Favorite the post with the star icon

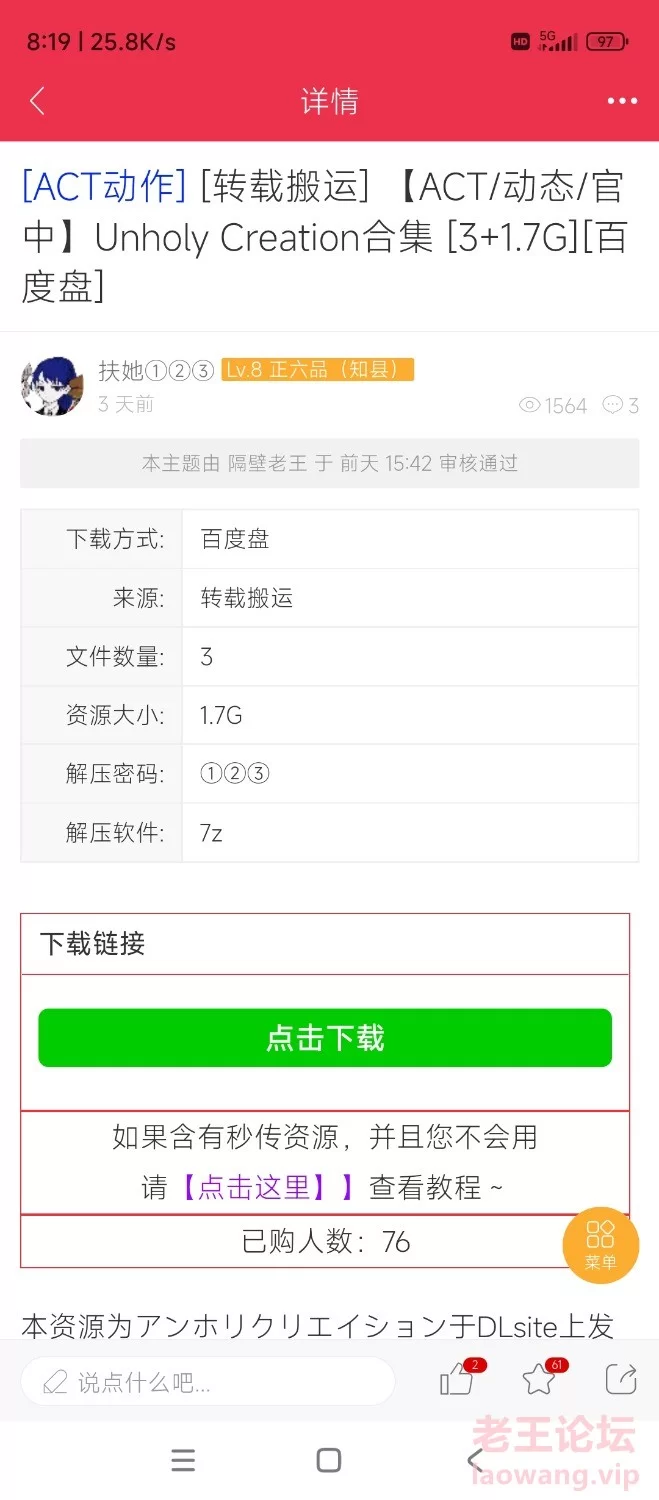pos(539,1381)
